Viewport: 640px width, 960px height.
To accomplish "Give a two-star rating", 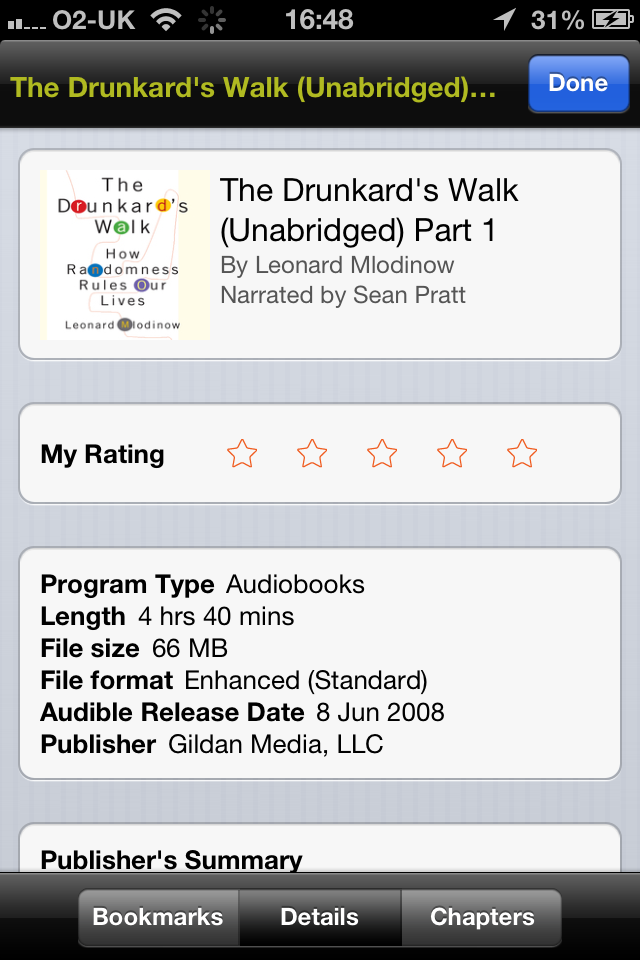I will click(x=312, y=454).
